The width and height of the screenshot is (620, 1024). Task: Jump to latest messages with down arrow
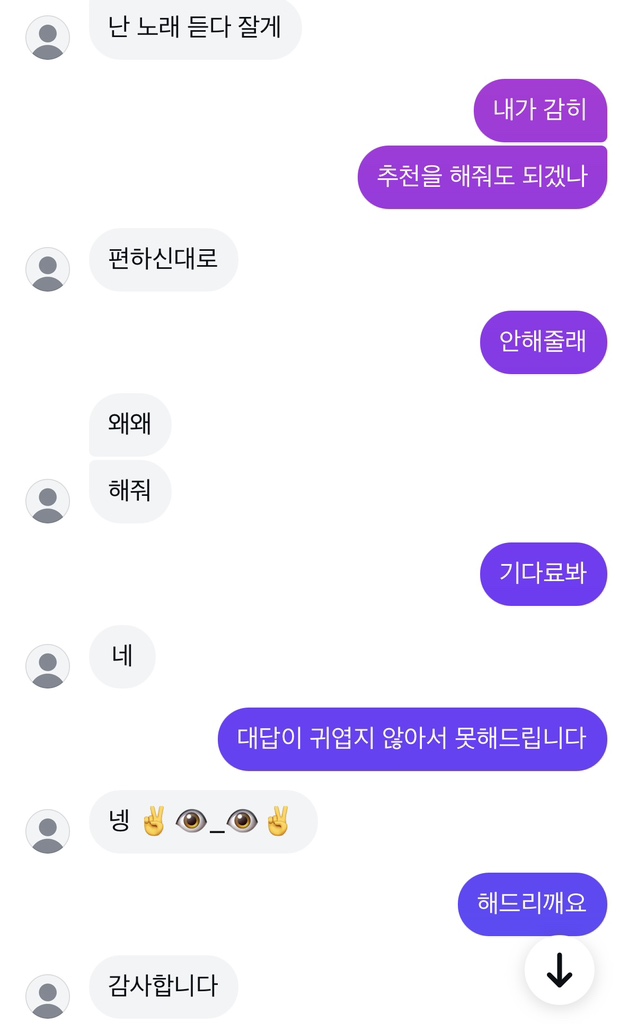(559, 970)
